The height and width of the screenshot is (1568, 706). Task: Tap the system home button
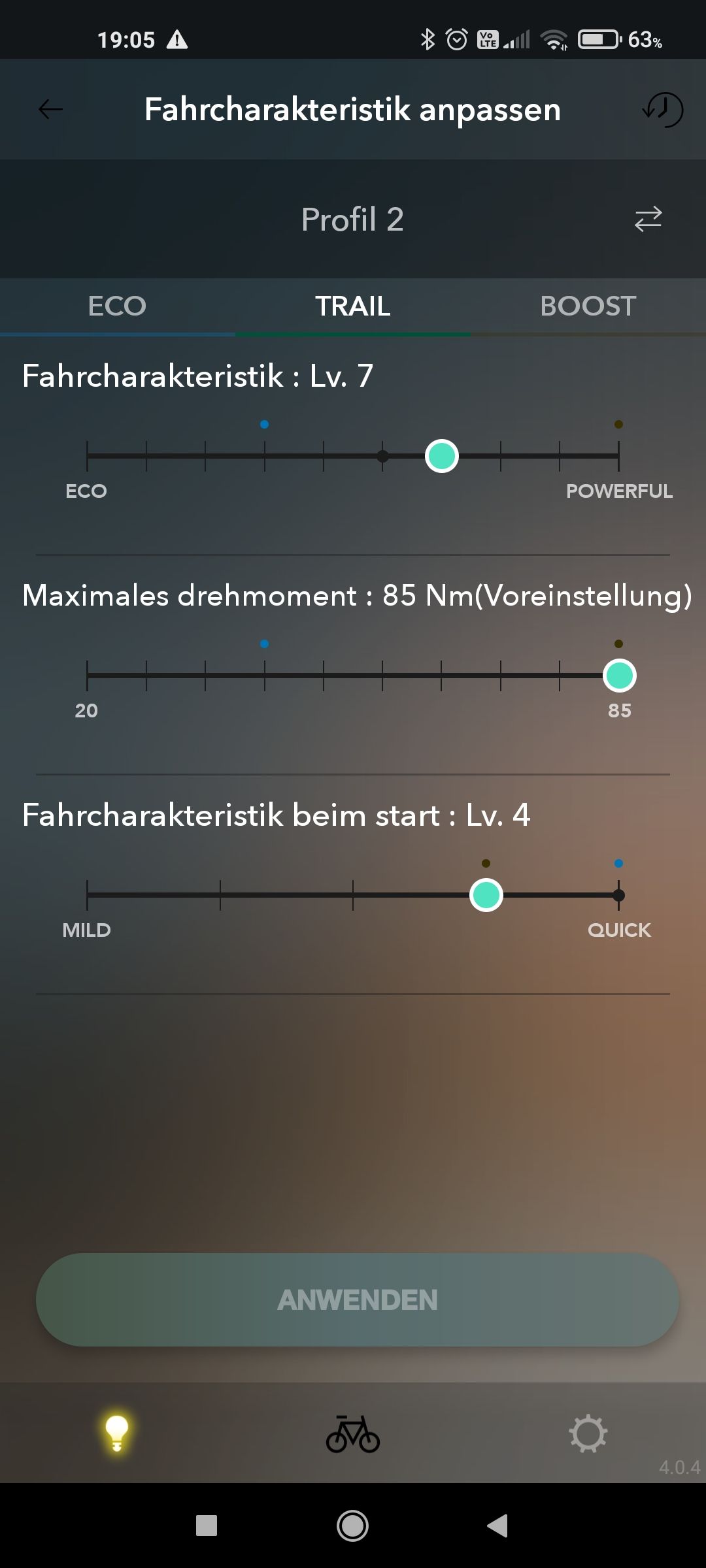tap(352, 1526)
